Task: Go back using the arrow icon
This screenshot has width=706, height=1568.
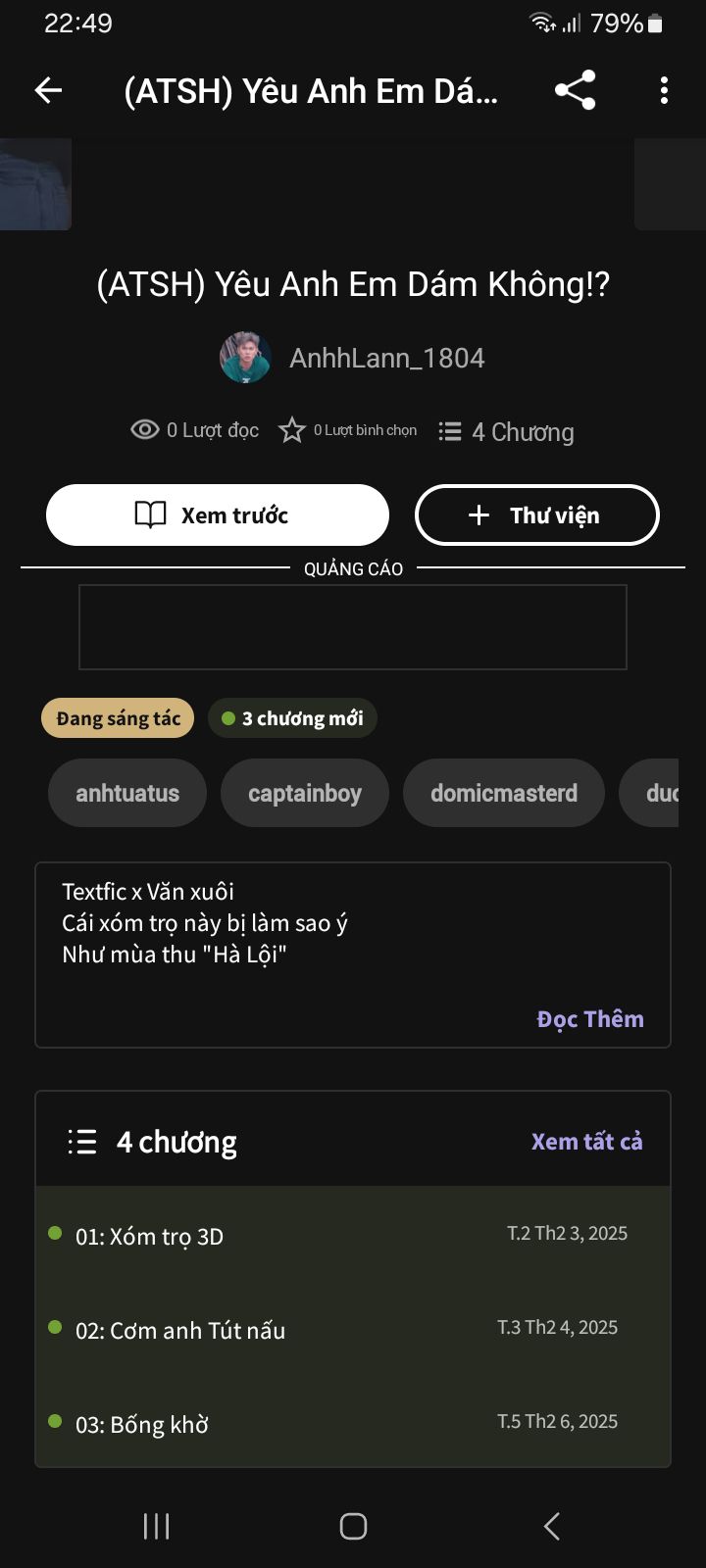Action: (48, 91)
